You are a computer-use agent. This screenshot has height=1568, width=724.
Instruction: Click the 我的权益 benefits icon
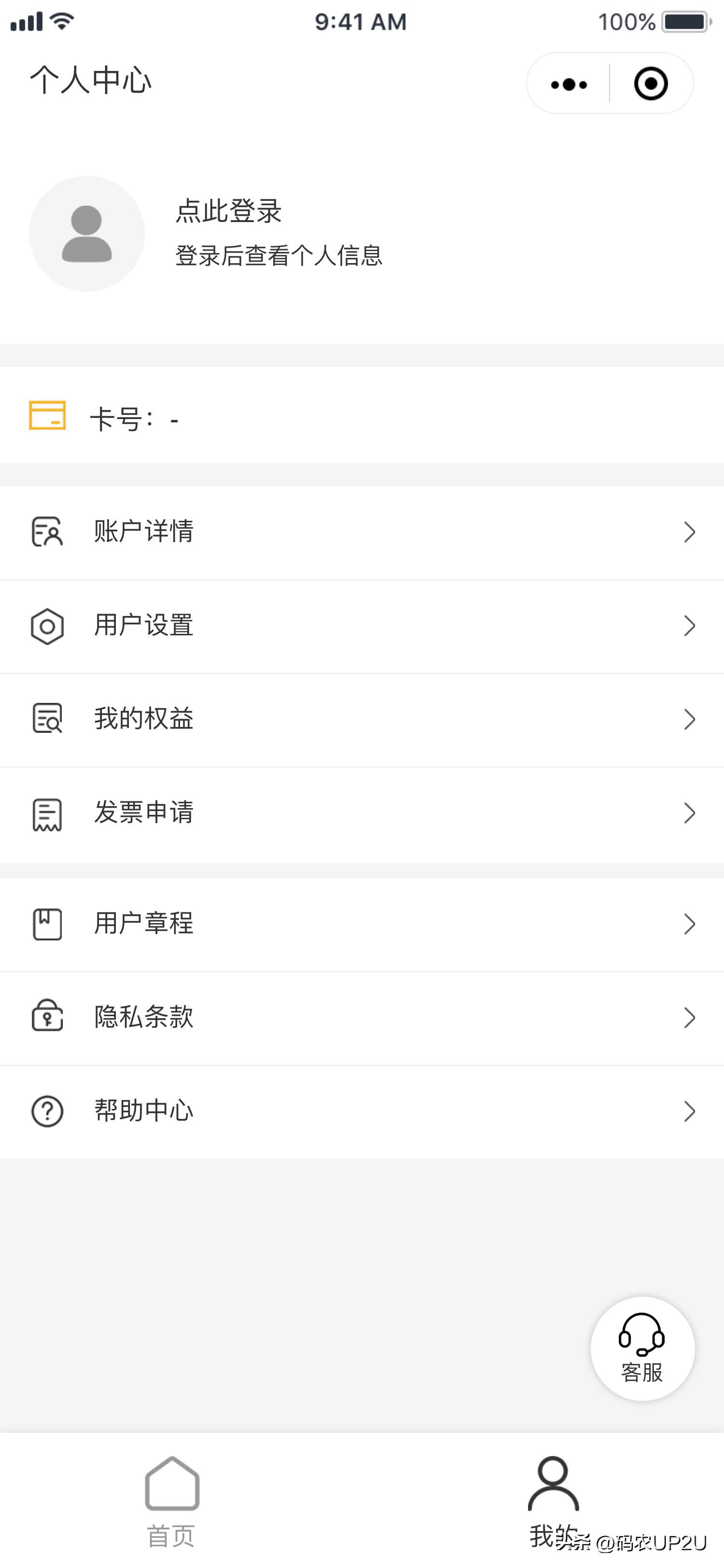coord(47,719)
